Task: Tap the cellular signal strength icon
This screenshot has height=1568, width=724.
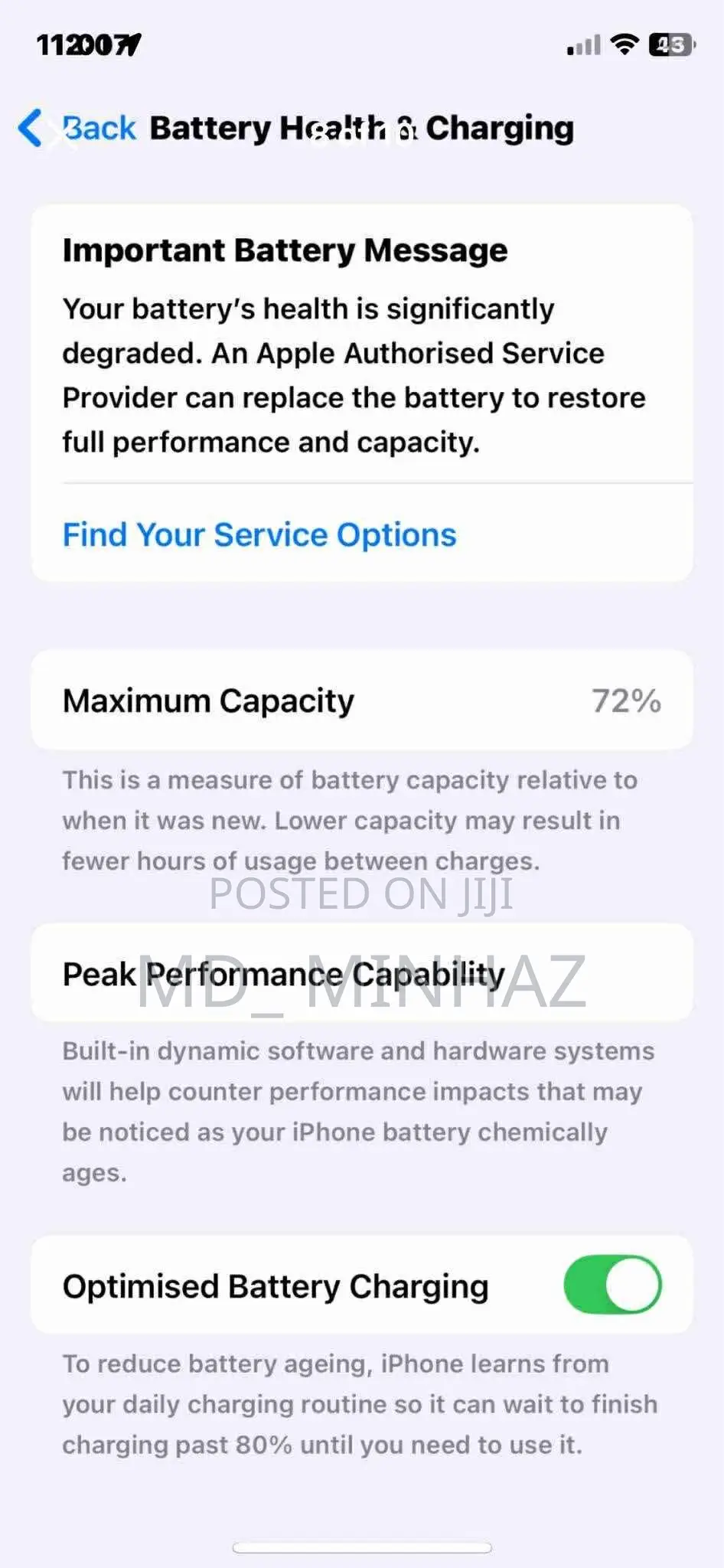Action: 582,46
